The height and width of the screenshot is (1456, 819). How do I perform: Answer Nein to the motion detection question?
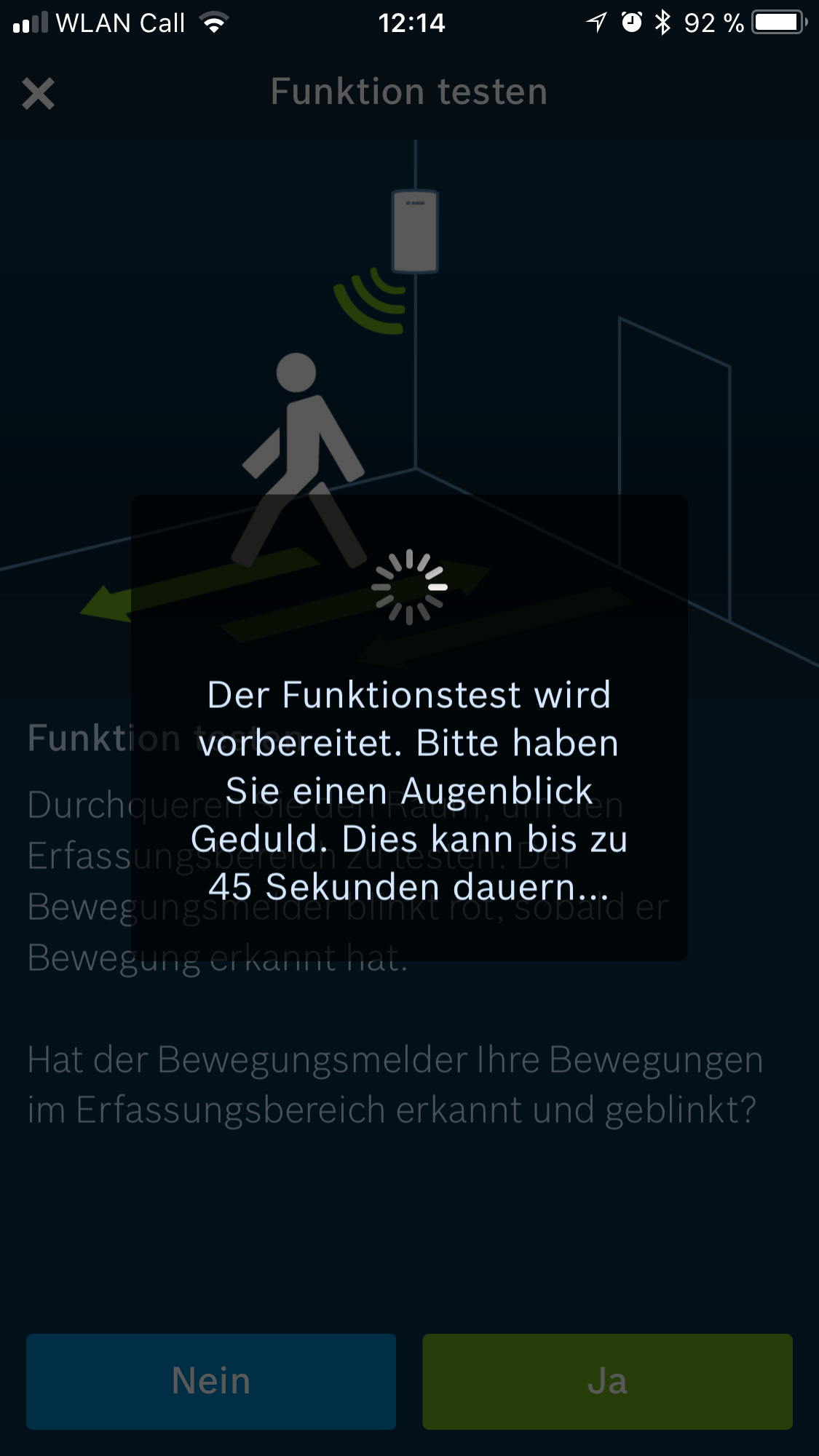click(x=211, y=1381)
